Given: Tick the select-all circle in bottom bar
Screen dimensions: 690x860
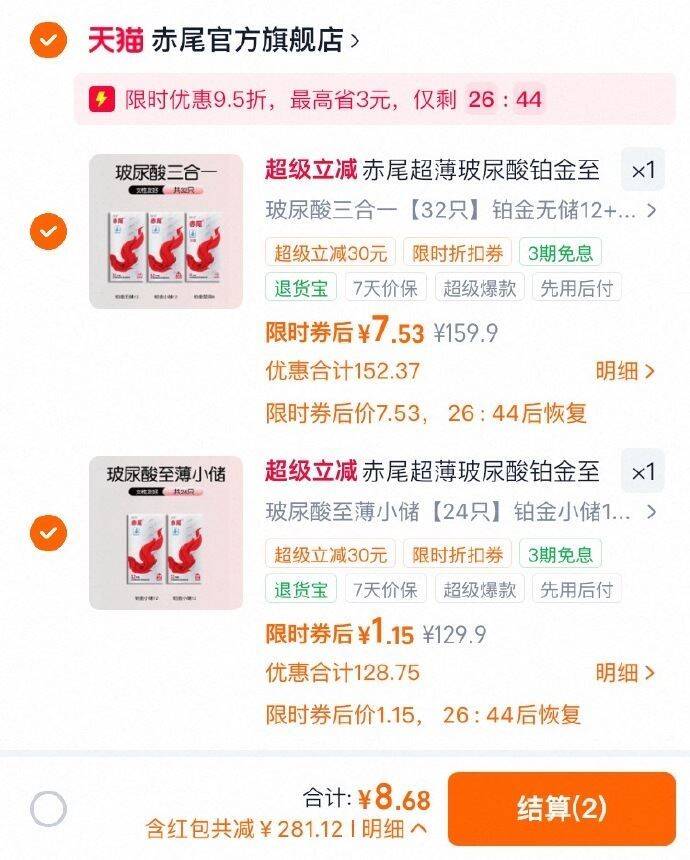Looking at the screenshot, I should pyautogui.click(x=48, y=809).
